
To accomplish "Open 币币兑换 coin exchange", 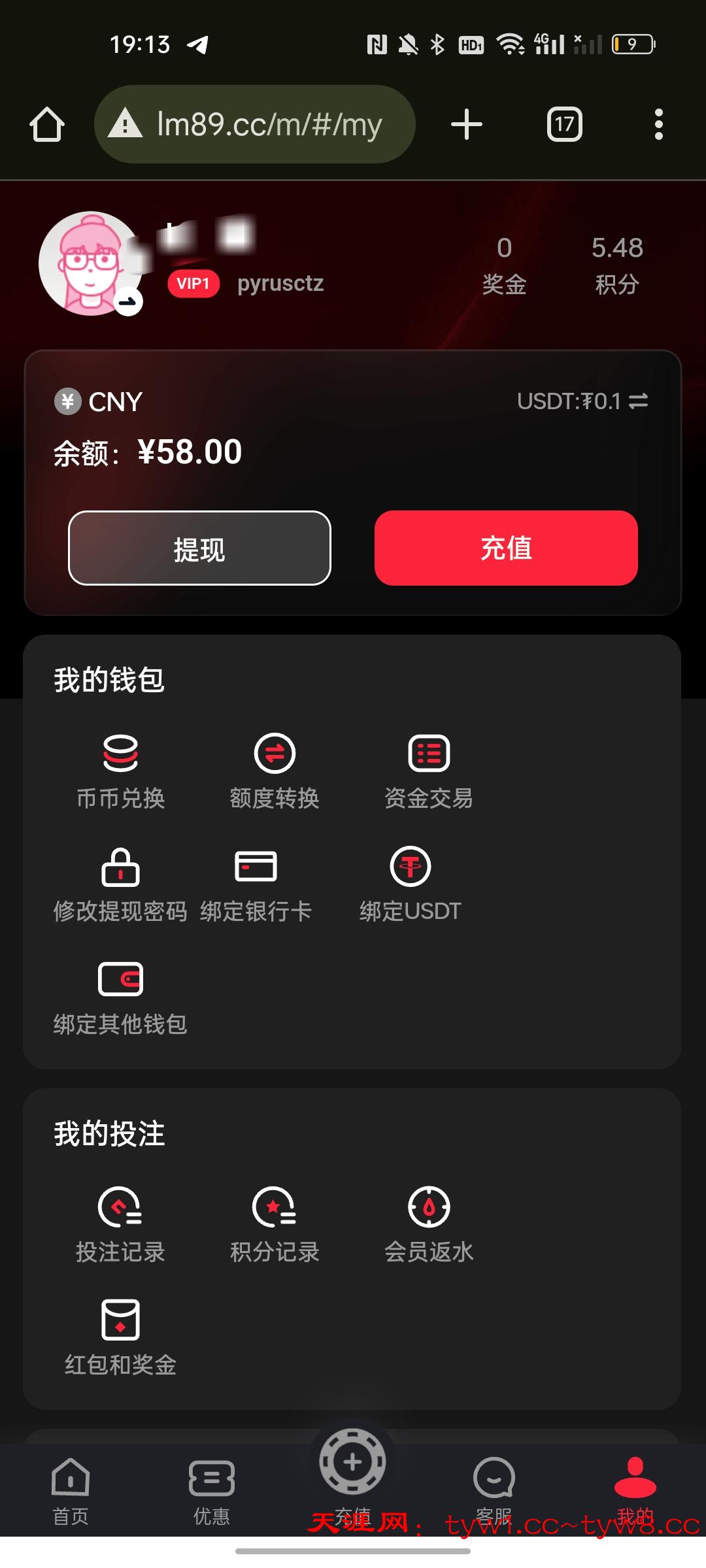I will pos(121,770).
